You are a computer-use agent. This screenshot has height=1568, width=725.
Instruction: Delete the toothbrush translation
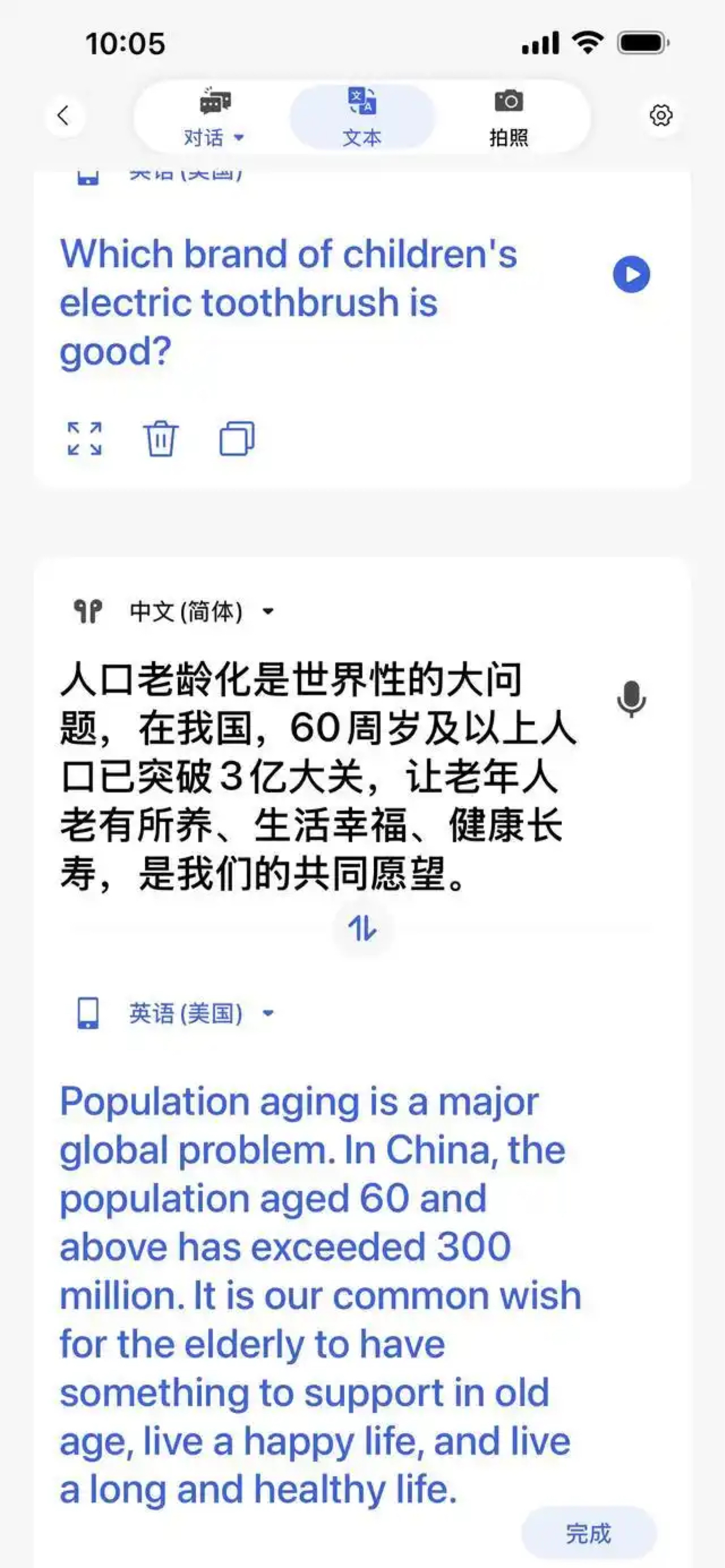[x=161, y=438]
